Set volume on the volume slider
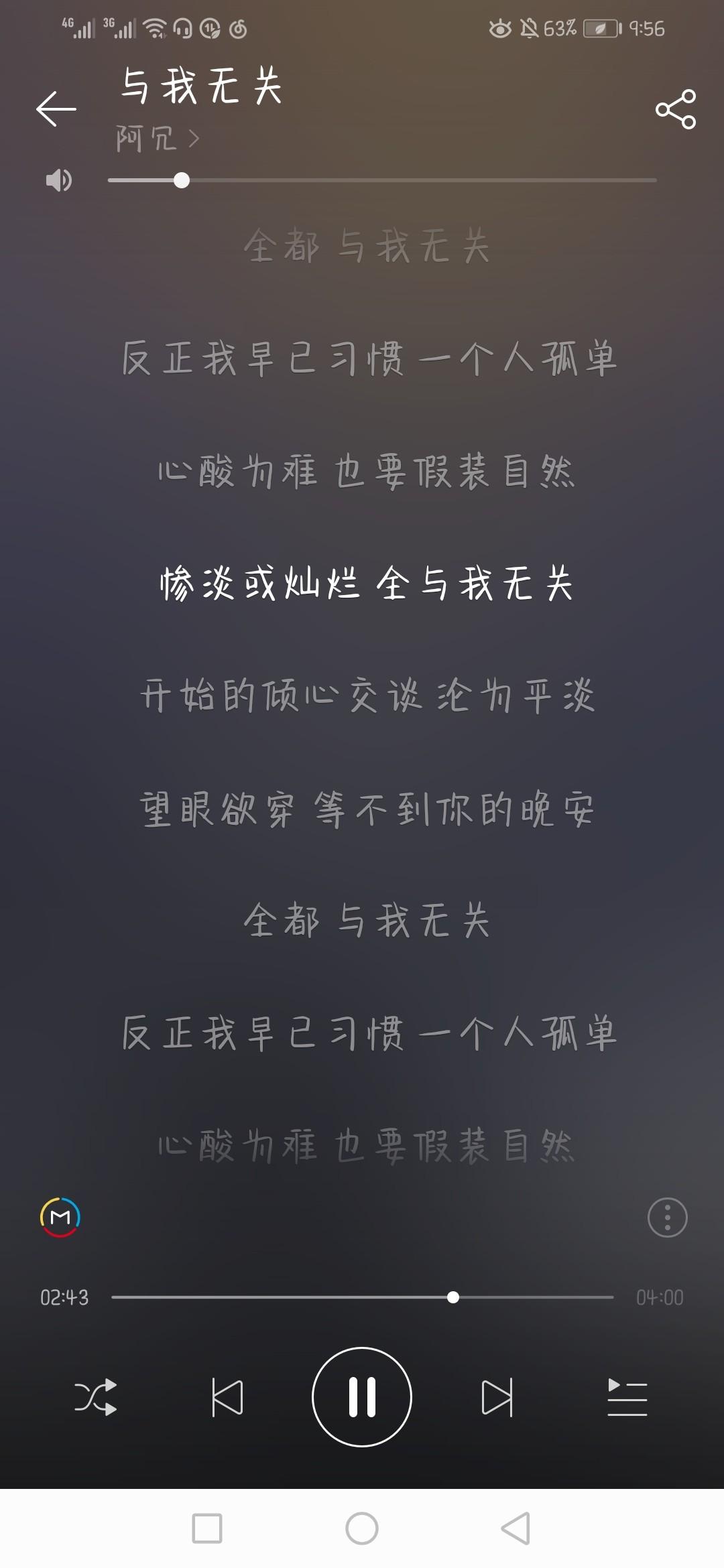The width and height of the screenshot is (724, 1568). coord(382,180)
